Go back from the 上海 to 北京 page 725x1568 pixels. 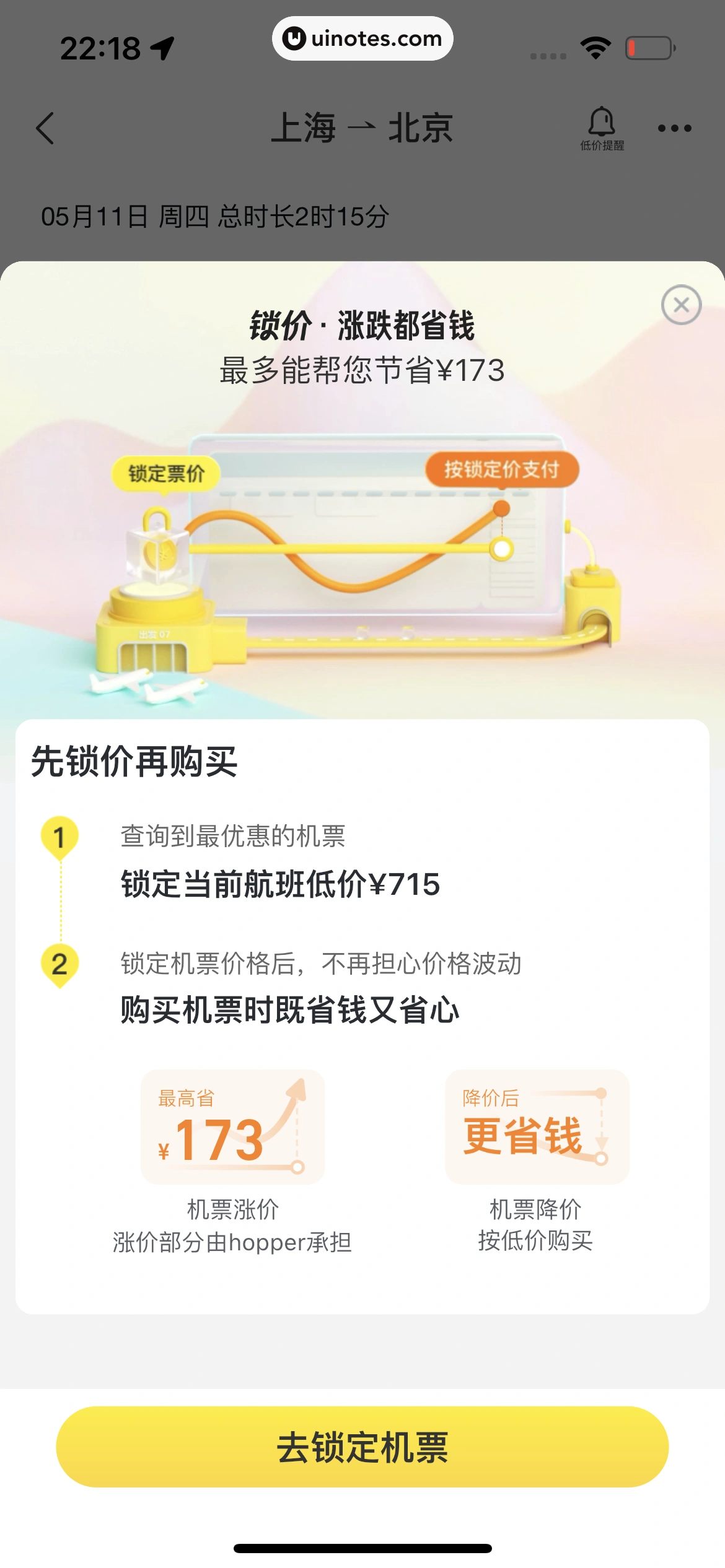(x=45, y=128)
